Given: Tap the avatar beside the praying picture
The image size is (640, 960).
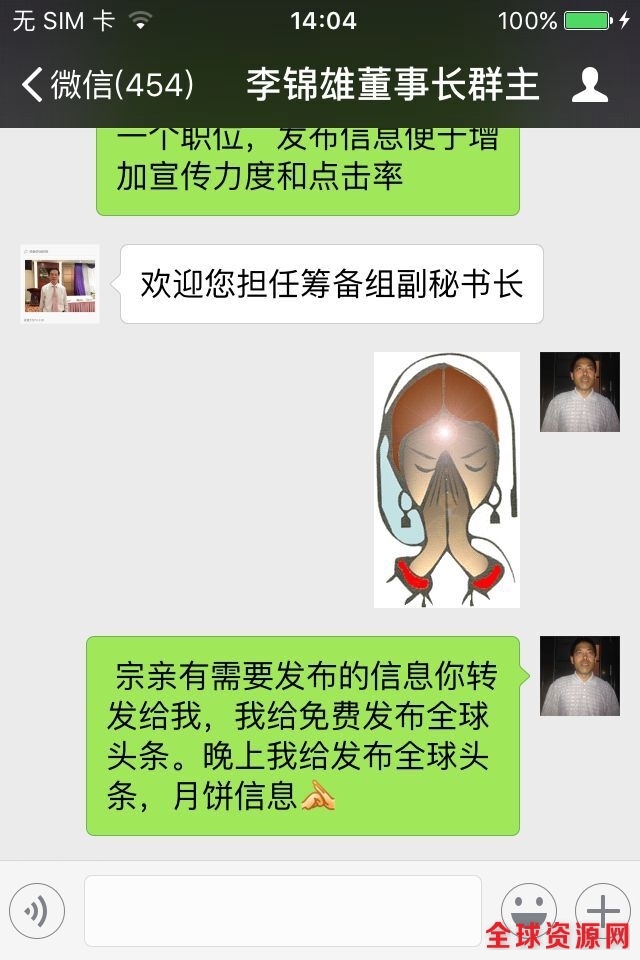Looking at the screenshot, I should pyautogui.click(x=580, y=392).
